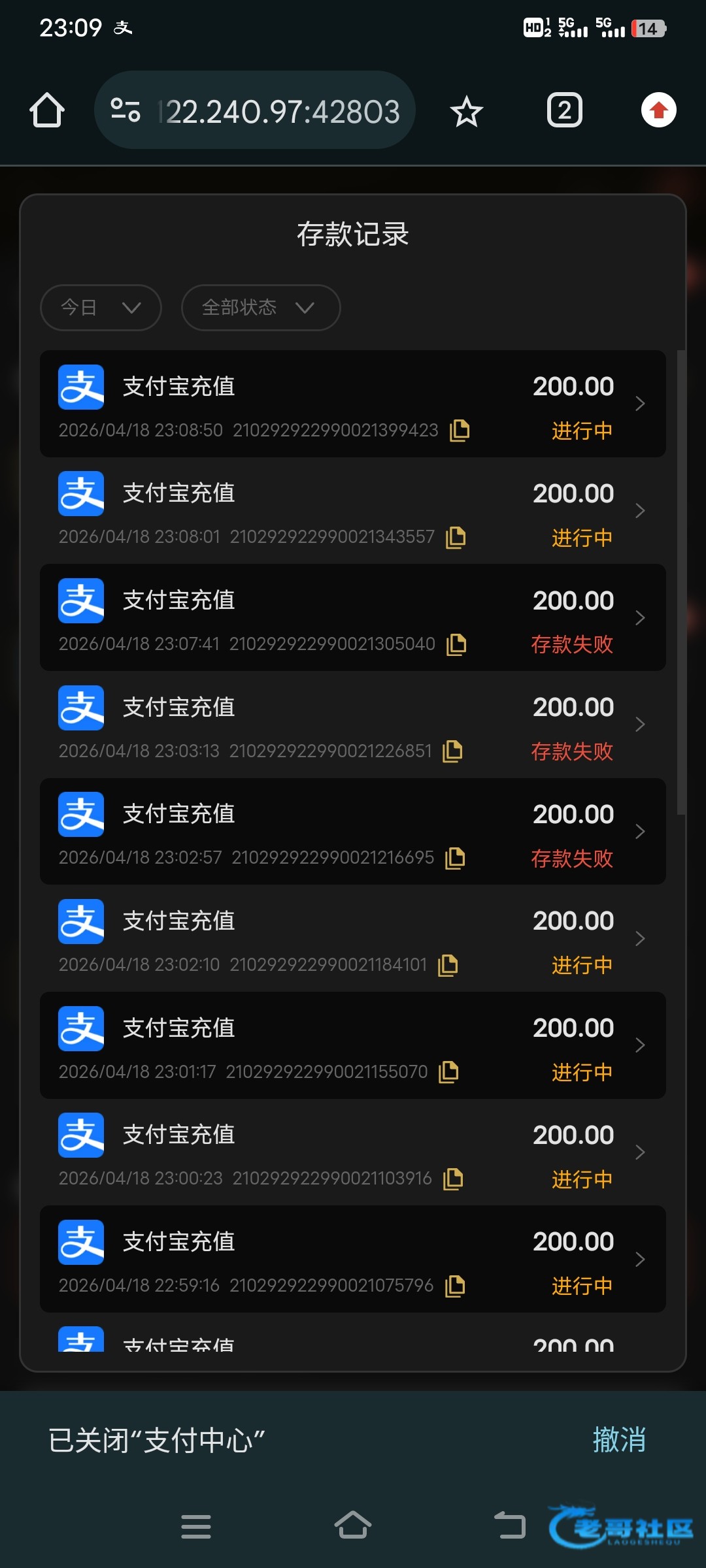Copy the order number ending in 184101
This screenshot has width=706, height=1568.
[448, 965]
